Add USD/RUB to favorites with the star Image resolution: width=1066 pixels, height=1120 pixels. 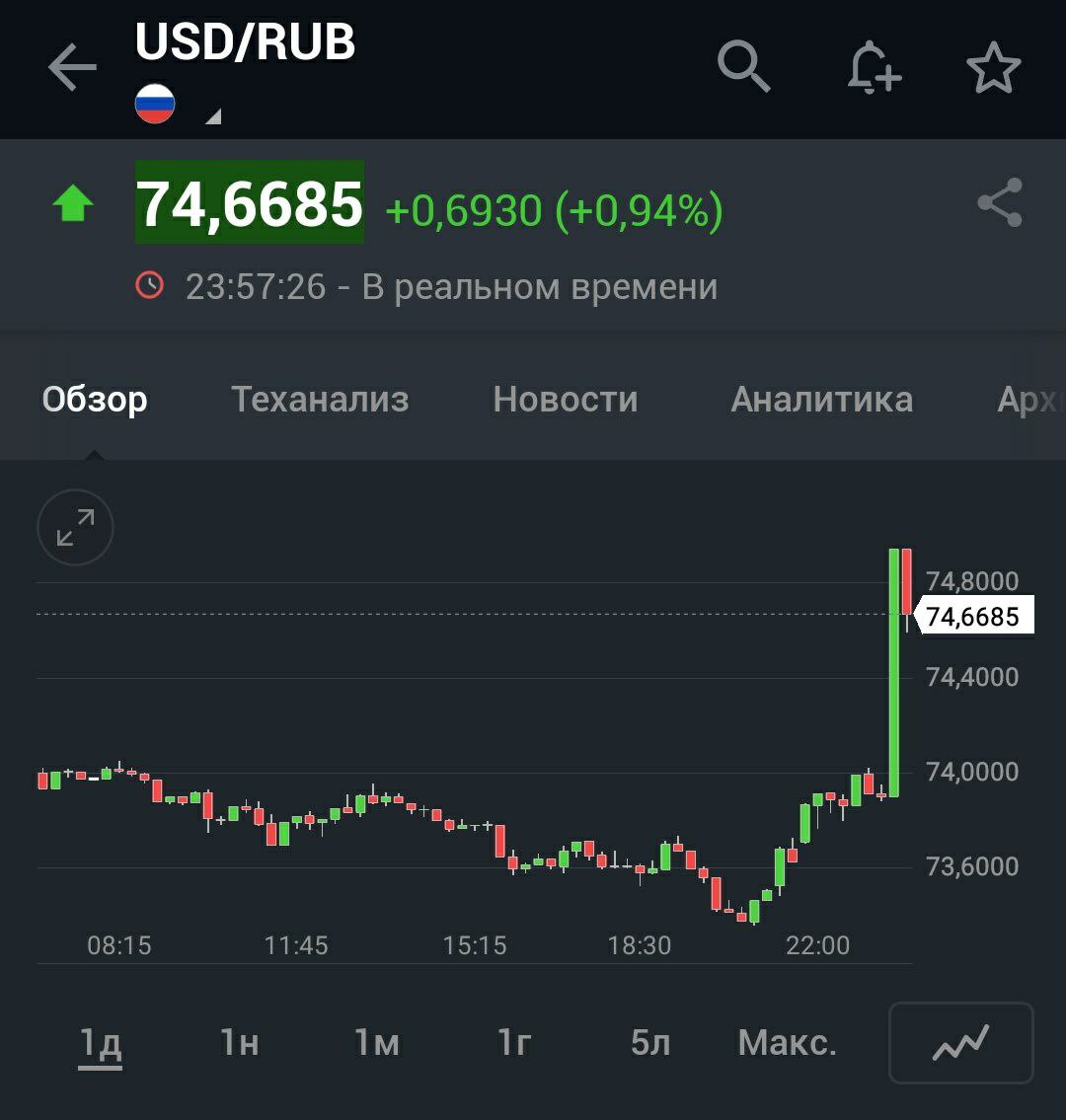click(993, 68)
